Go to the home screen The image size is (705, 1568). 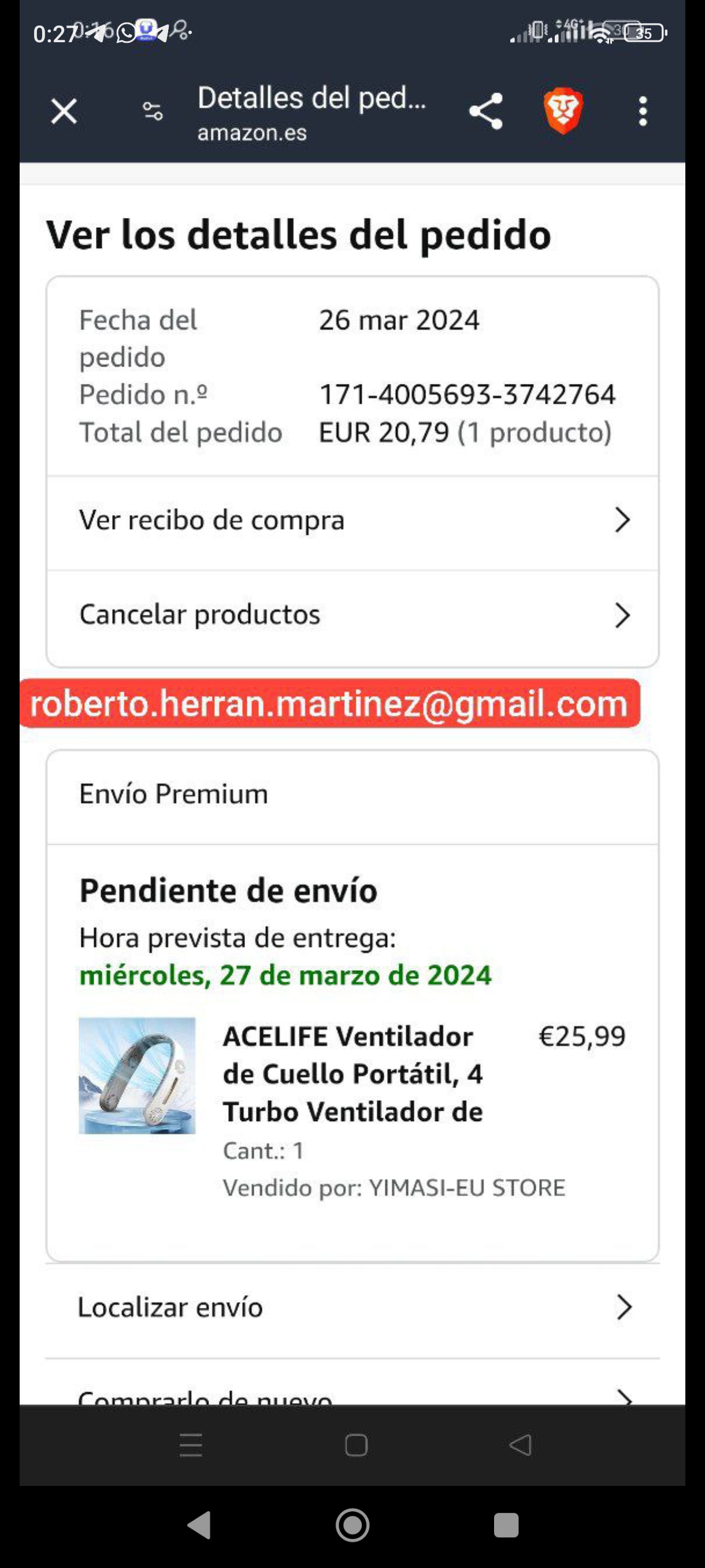click(x=353, y=1525)
